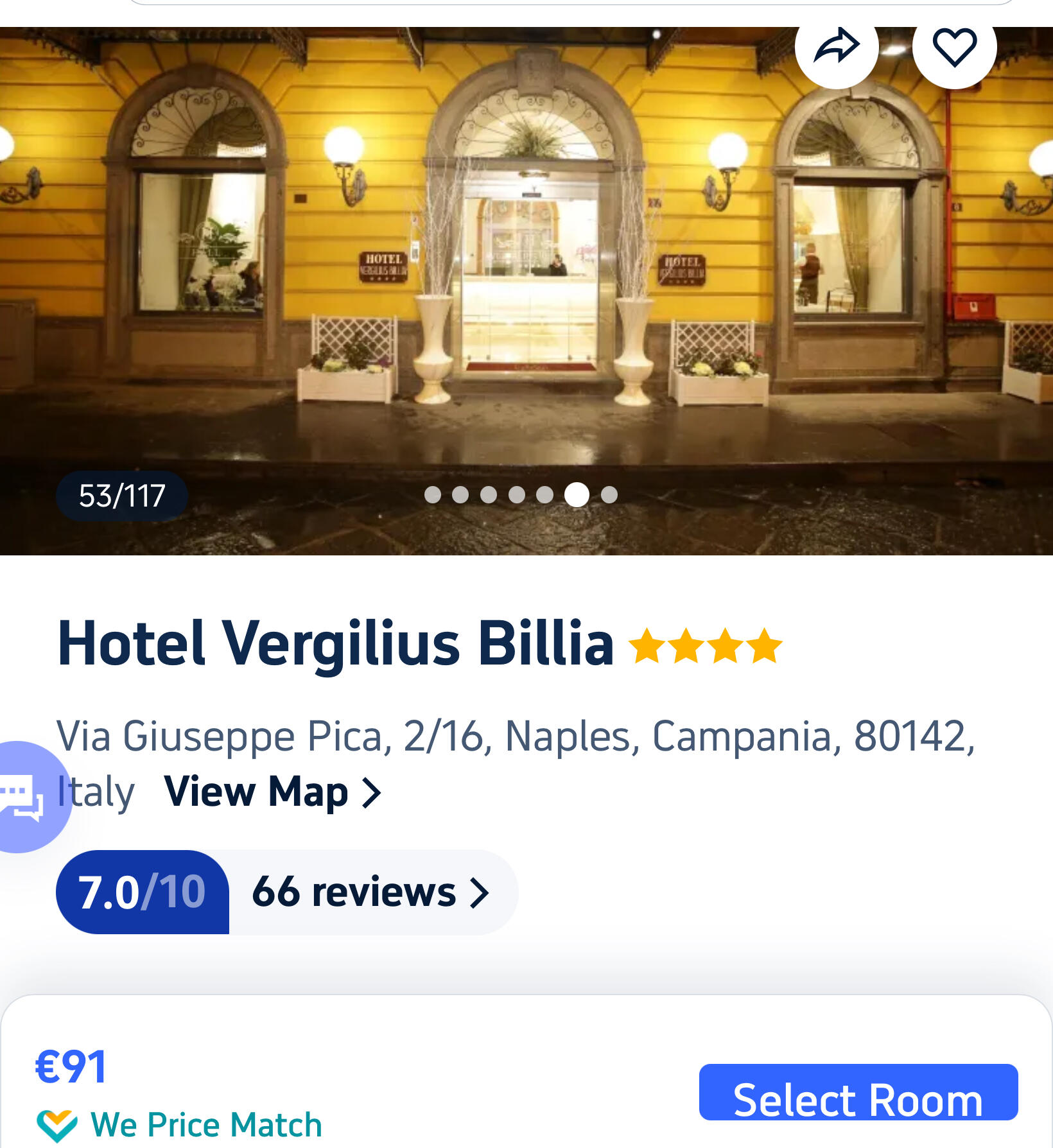This screenshot has width=1053, height=1148.
Task: Tap the Select Room button
Action: click(858, 1094)
